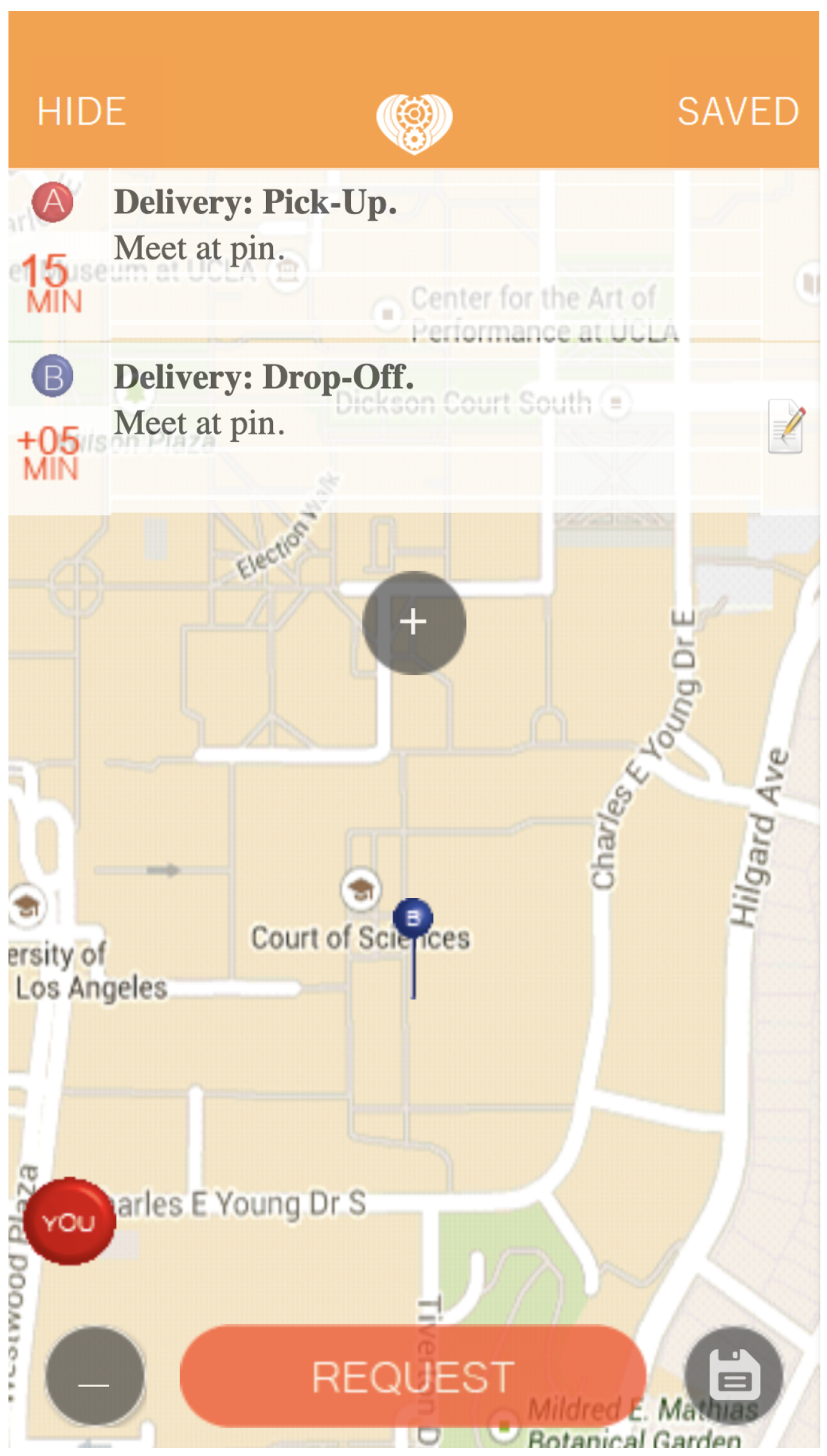Image resolution: width=827 pixels, height=1456 pixels.
Task: Tap HIDE in the top bar
Action: [x=82, y=112]
